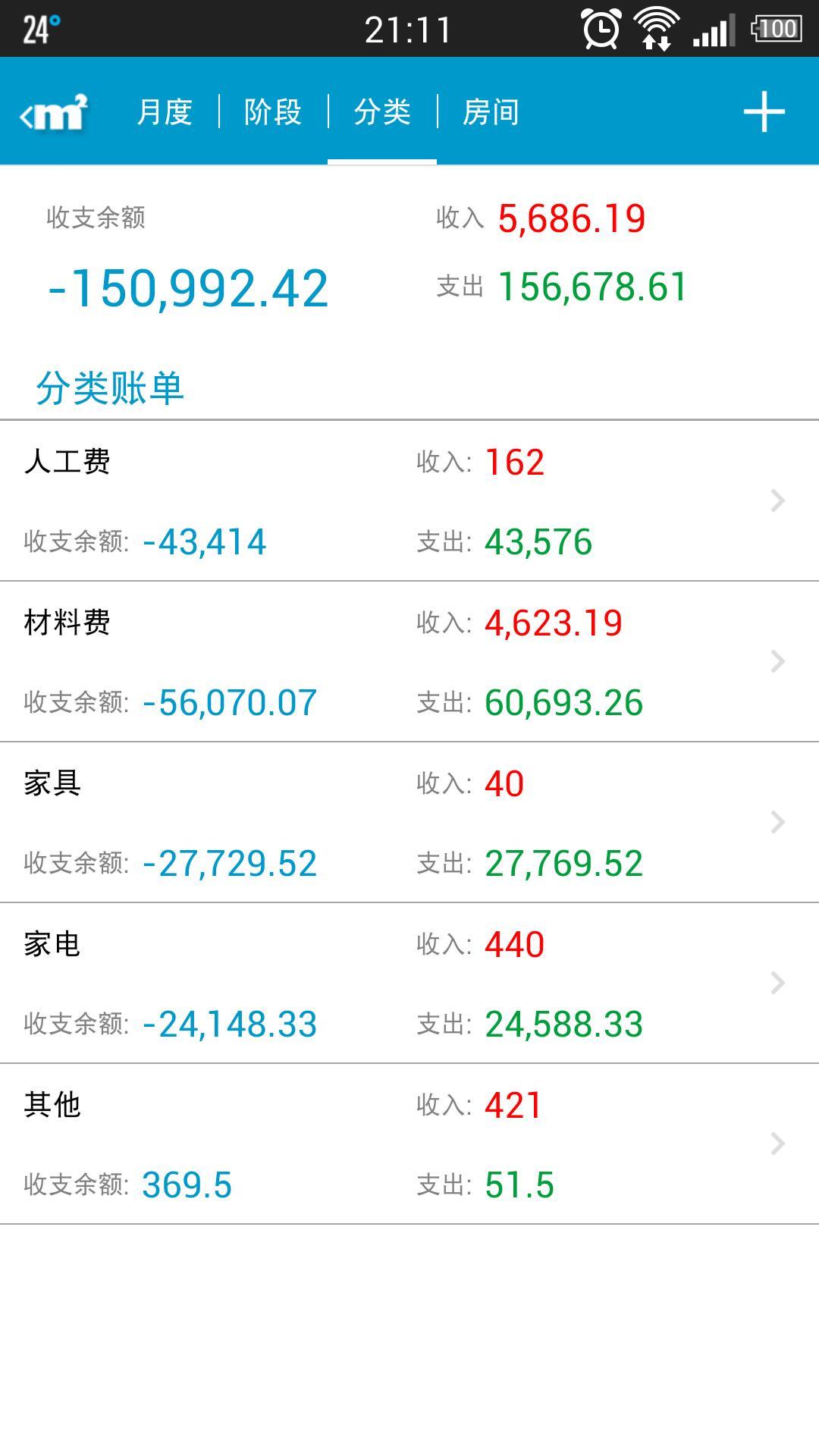Select the 分类 tab
819x1456 pixels.
(x=382, y=112)
